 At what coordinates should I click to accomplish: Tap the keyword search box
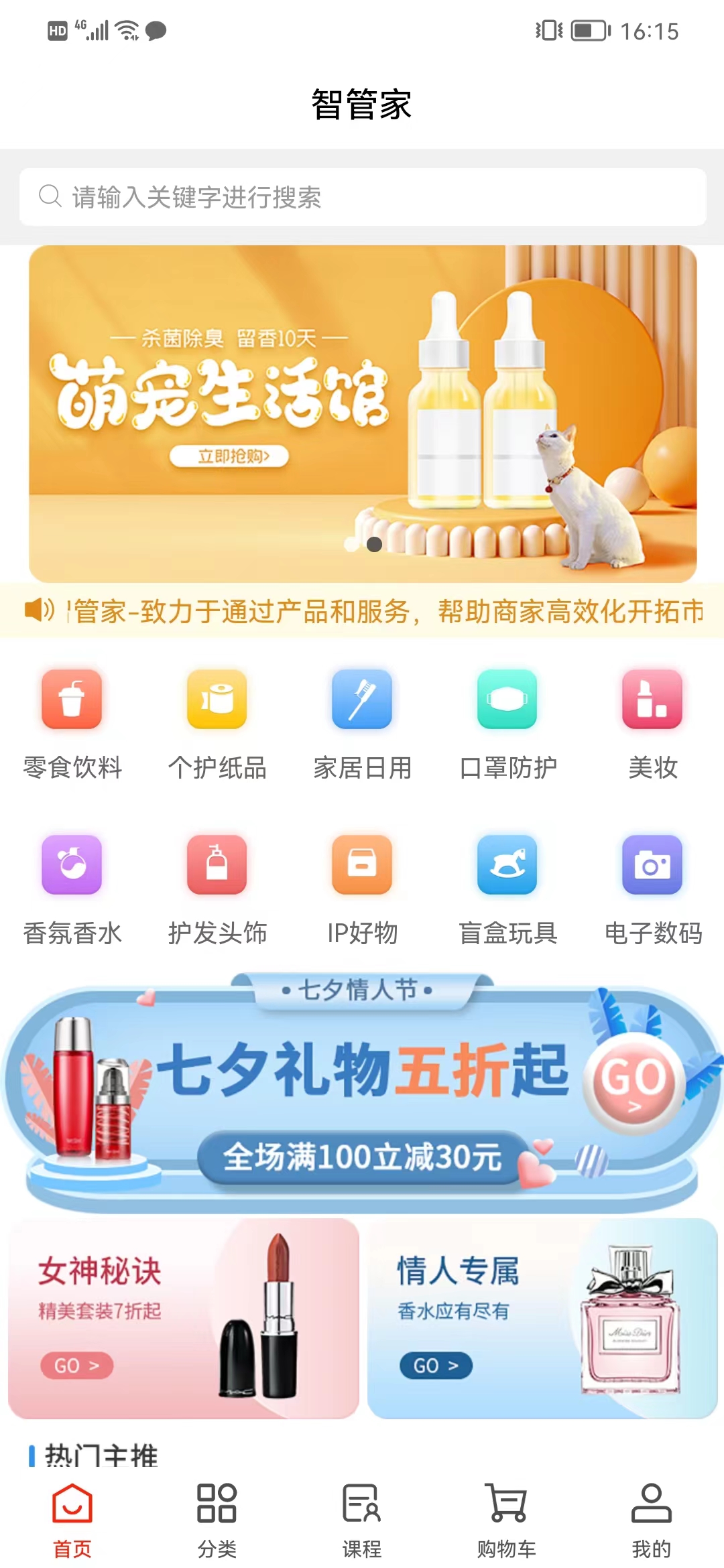(x=362, y=197)
